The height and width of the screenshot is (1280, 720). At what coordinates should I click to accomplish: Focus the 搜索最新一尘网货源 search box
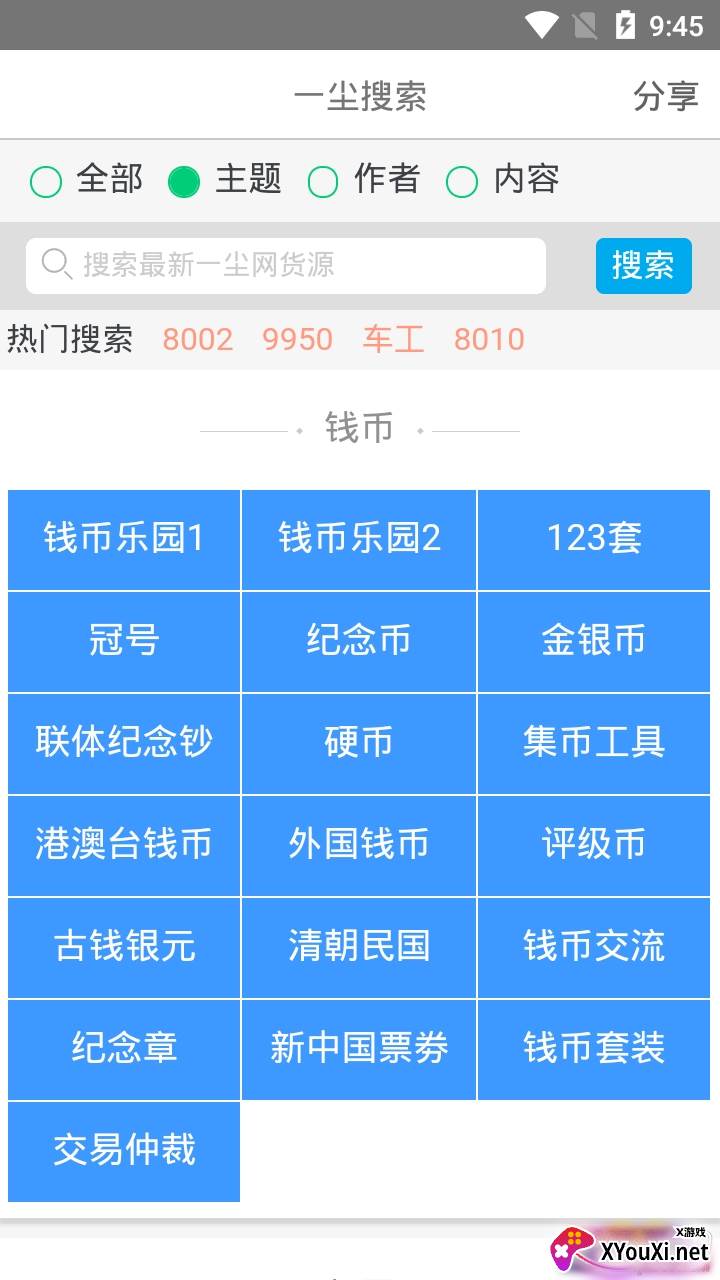(x=286, y=266)
